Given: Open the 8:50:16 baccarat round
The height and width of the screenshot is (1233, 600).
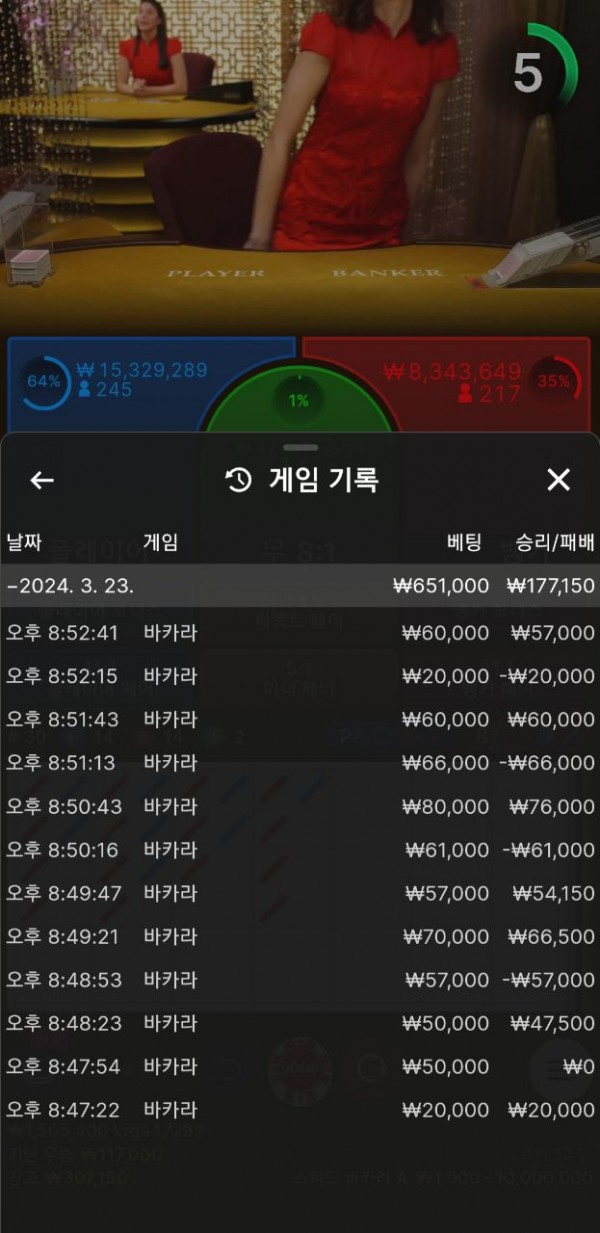Looking at the screenshot, I should 300,850.
